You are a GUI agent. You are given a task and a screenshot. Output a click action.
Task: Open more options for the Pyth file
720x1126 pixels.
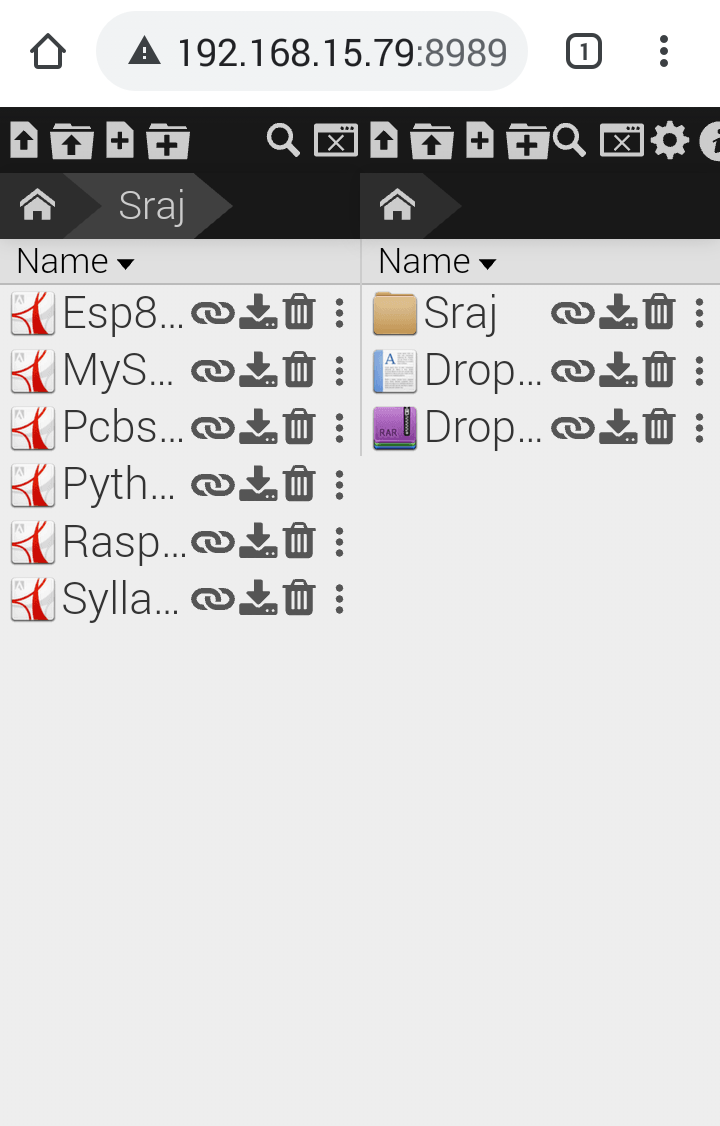[340, 485]
